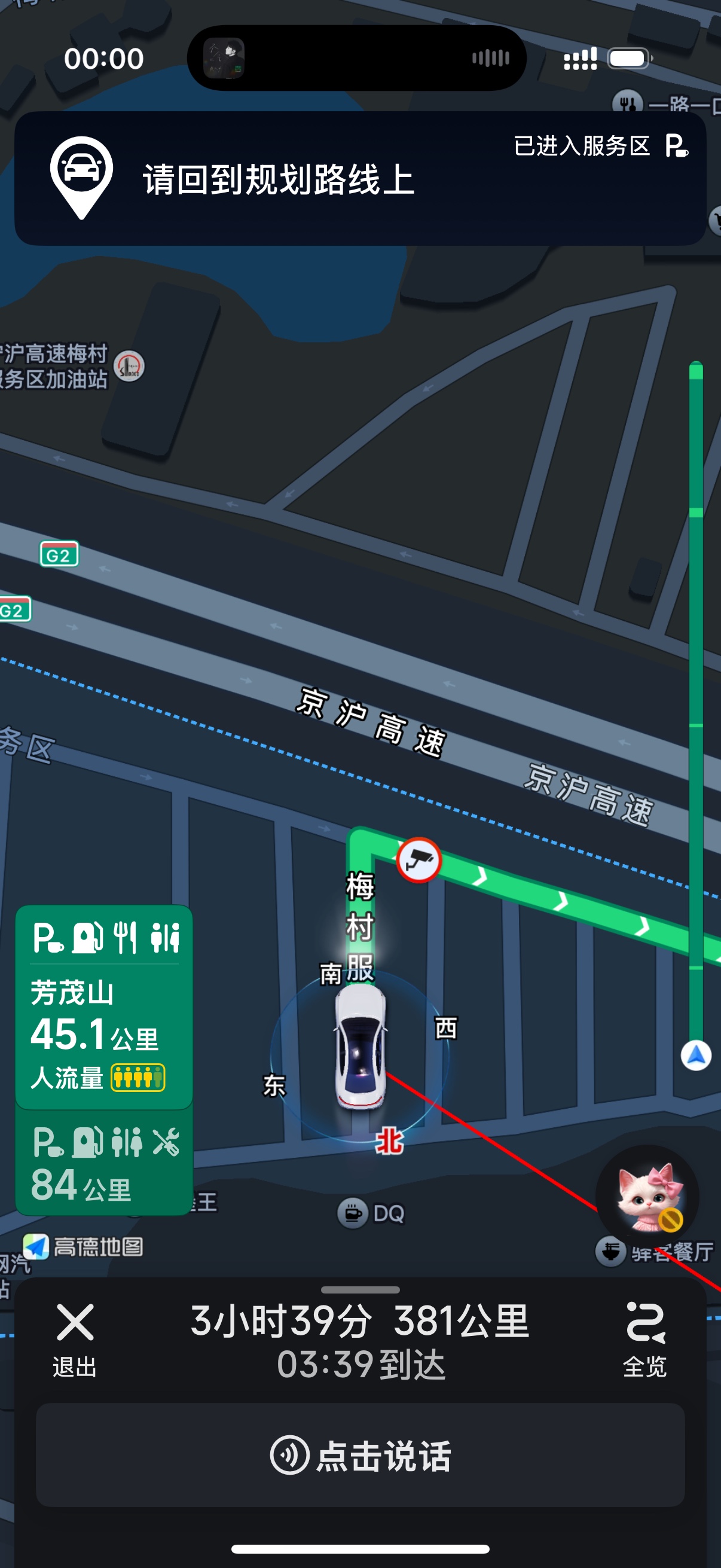
Task: Open the 芳茂山 service area card
Action: (x=104, y=1008)
